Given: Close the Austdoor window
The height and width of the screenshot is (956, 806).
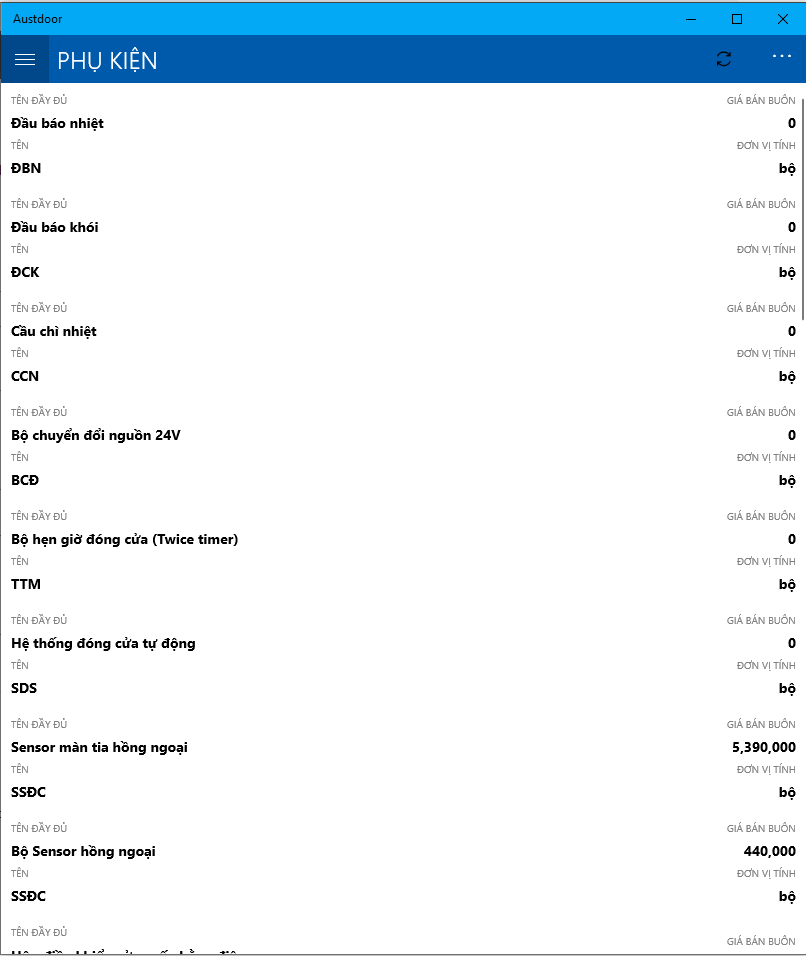Looking at the screenshot, I should 782,18.
